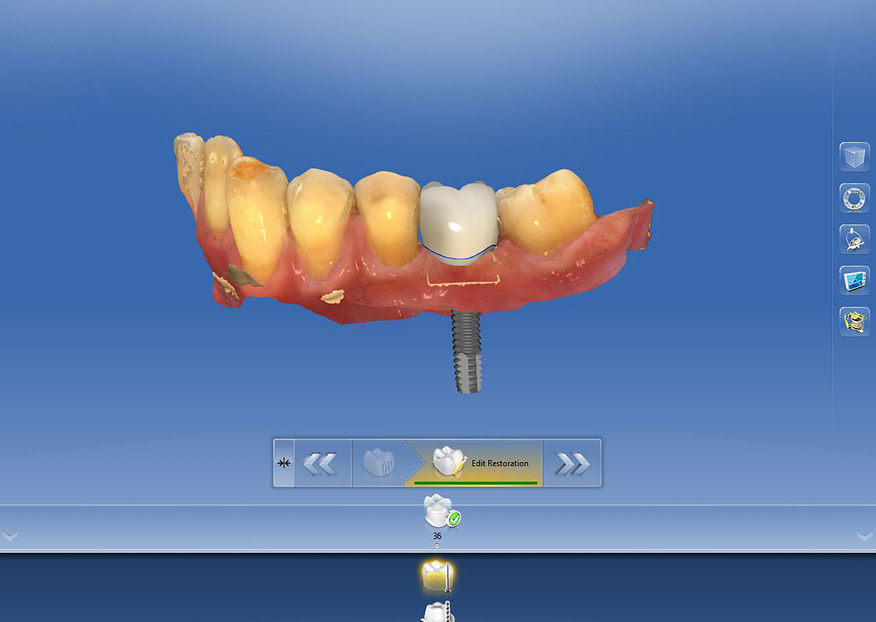Open the view options cube icon
876x622 pixels.
[854, 157]
